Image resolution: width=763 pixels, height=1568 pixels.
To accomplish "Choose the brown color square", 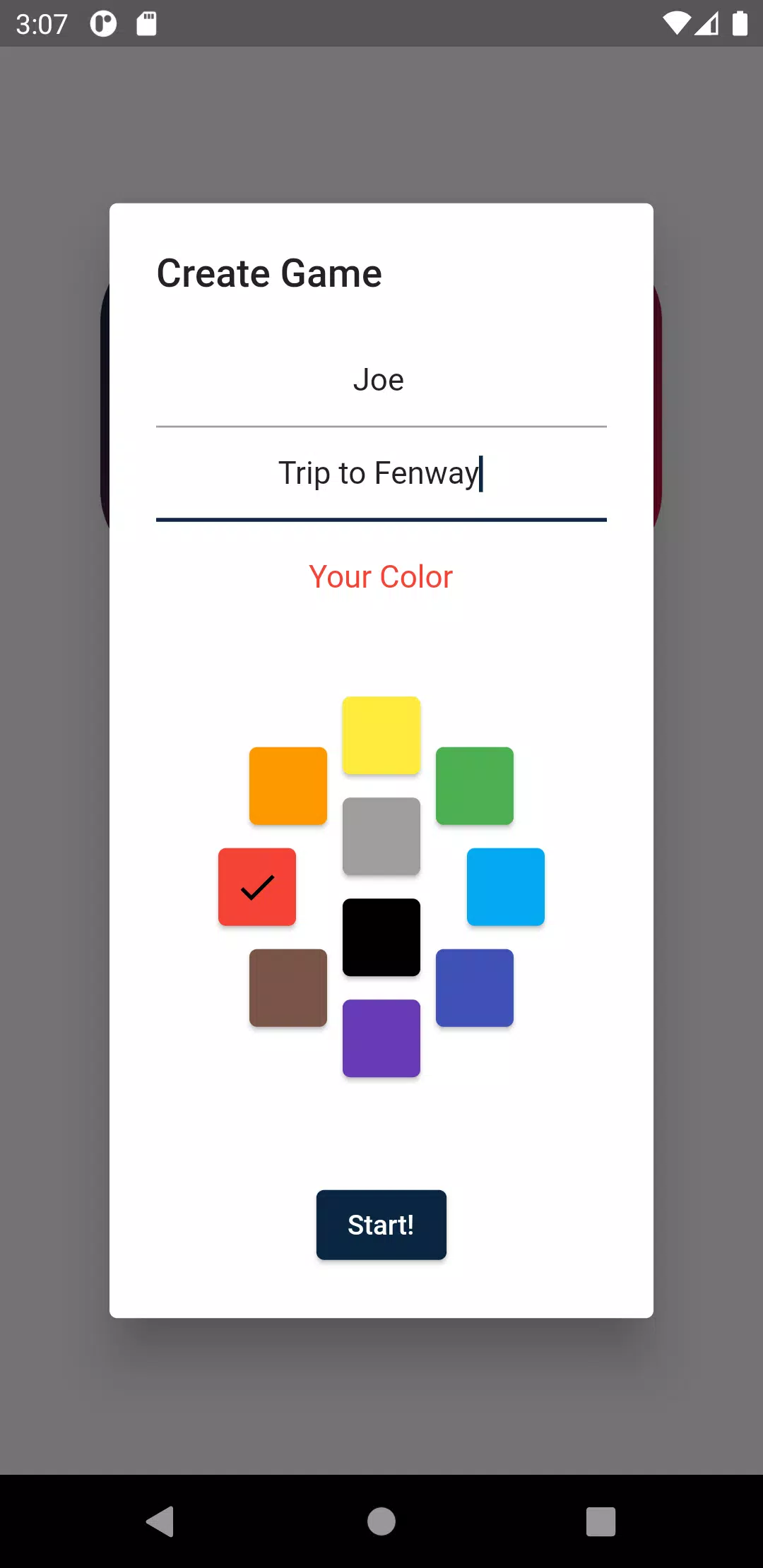I will click(x=288, y=987).
